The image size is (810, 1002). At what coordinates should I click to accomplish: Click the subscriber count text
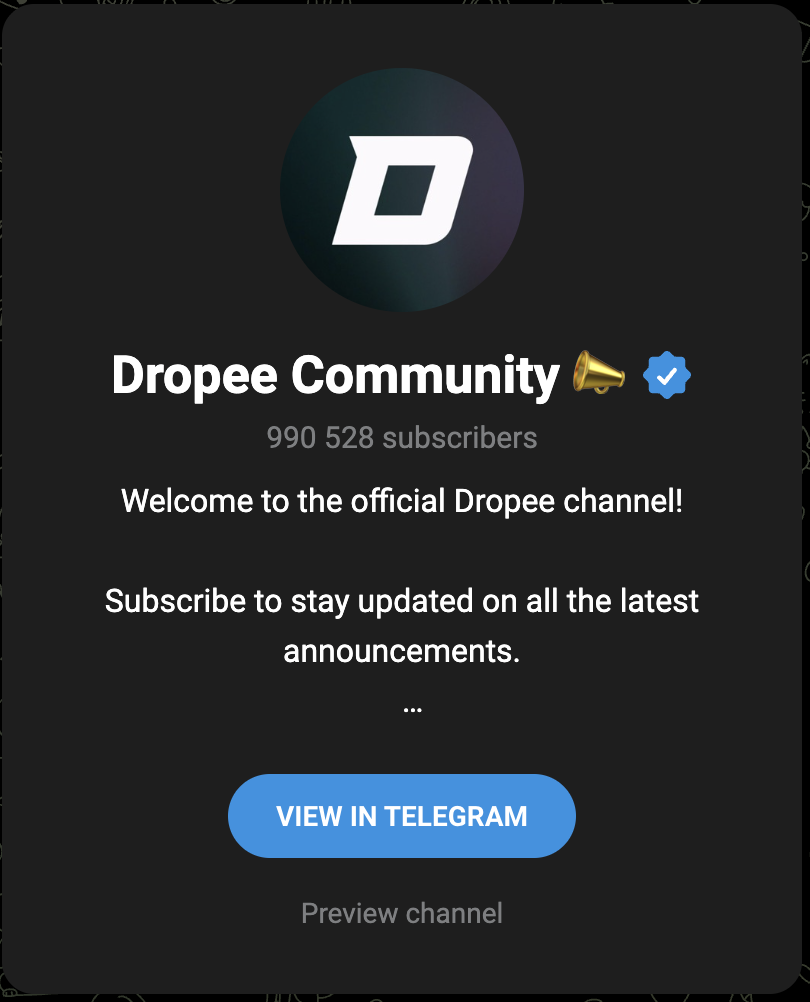401,437
